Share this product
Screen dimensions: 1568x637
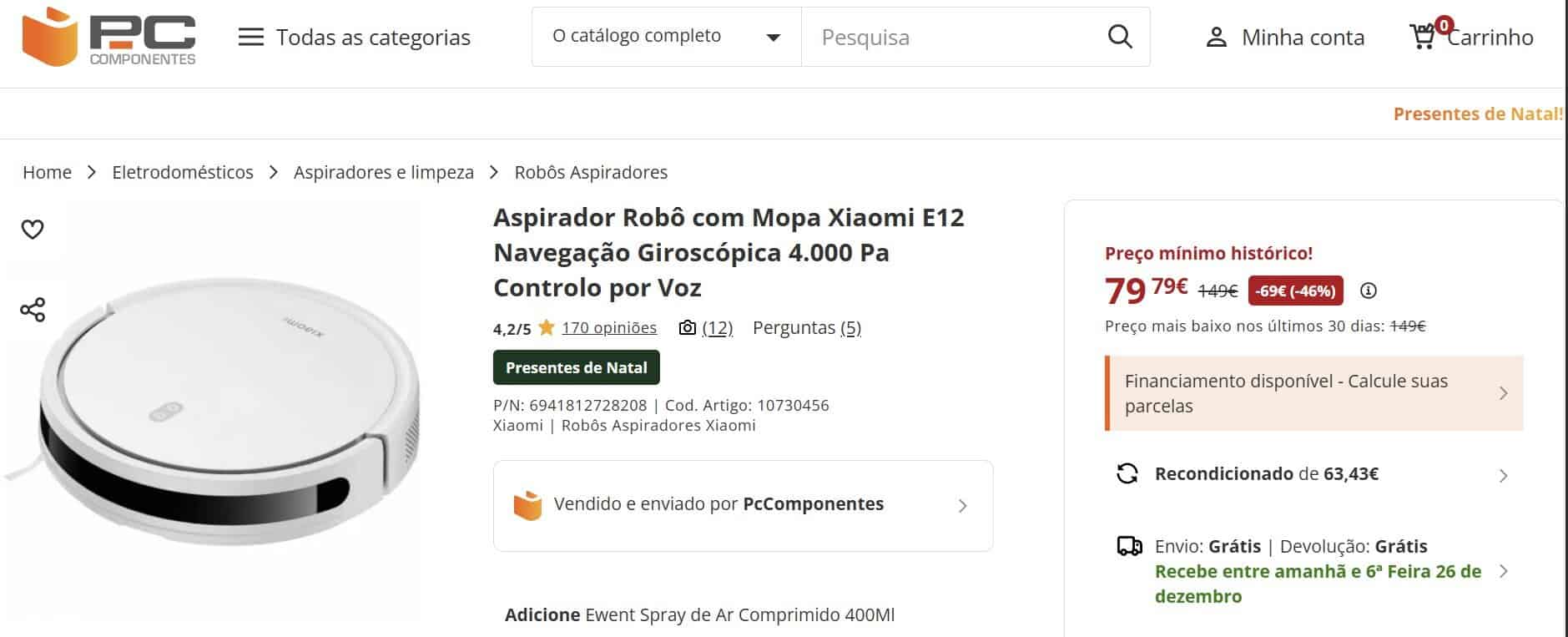coord(33,310)
